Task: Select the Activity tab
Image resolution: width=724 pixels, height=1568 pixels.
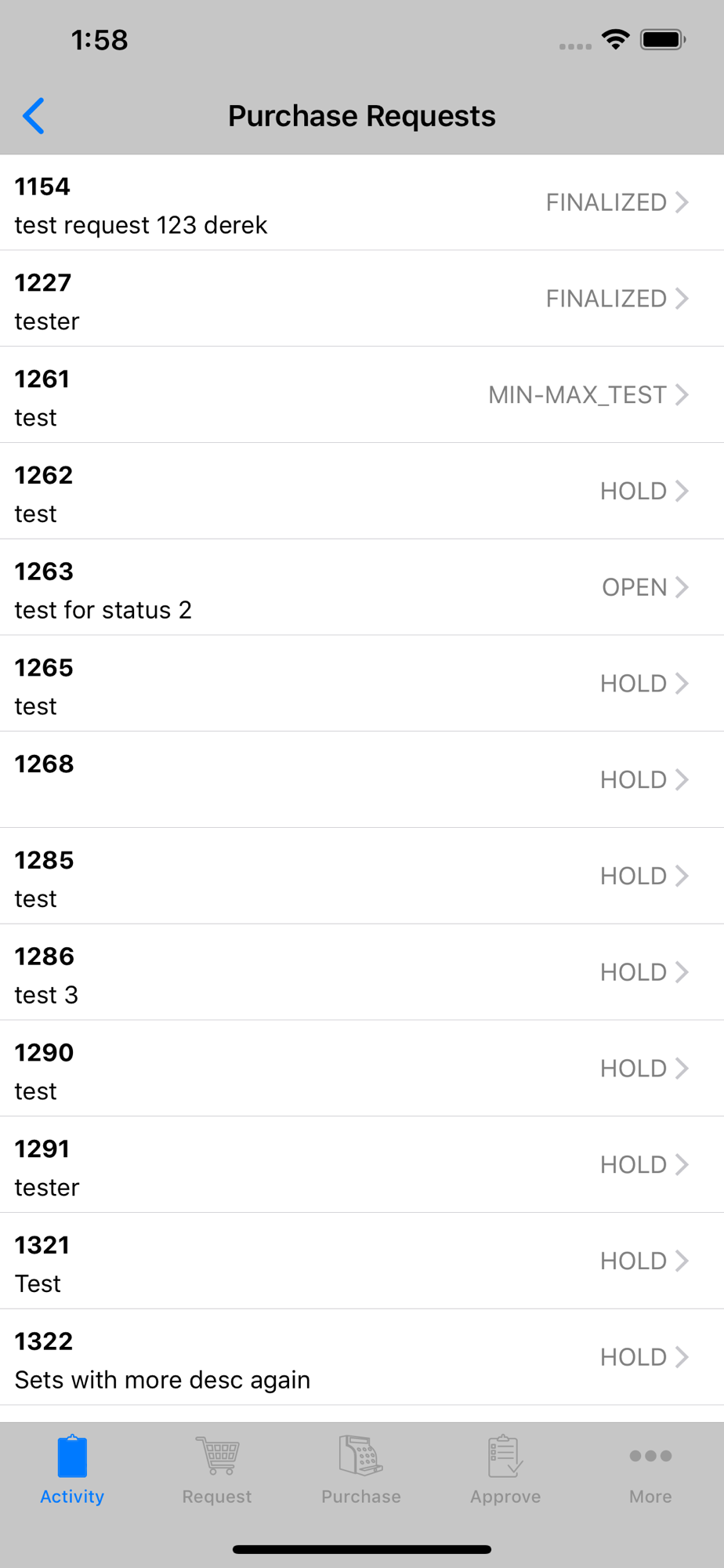Action: [x=72, y=1470]
